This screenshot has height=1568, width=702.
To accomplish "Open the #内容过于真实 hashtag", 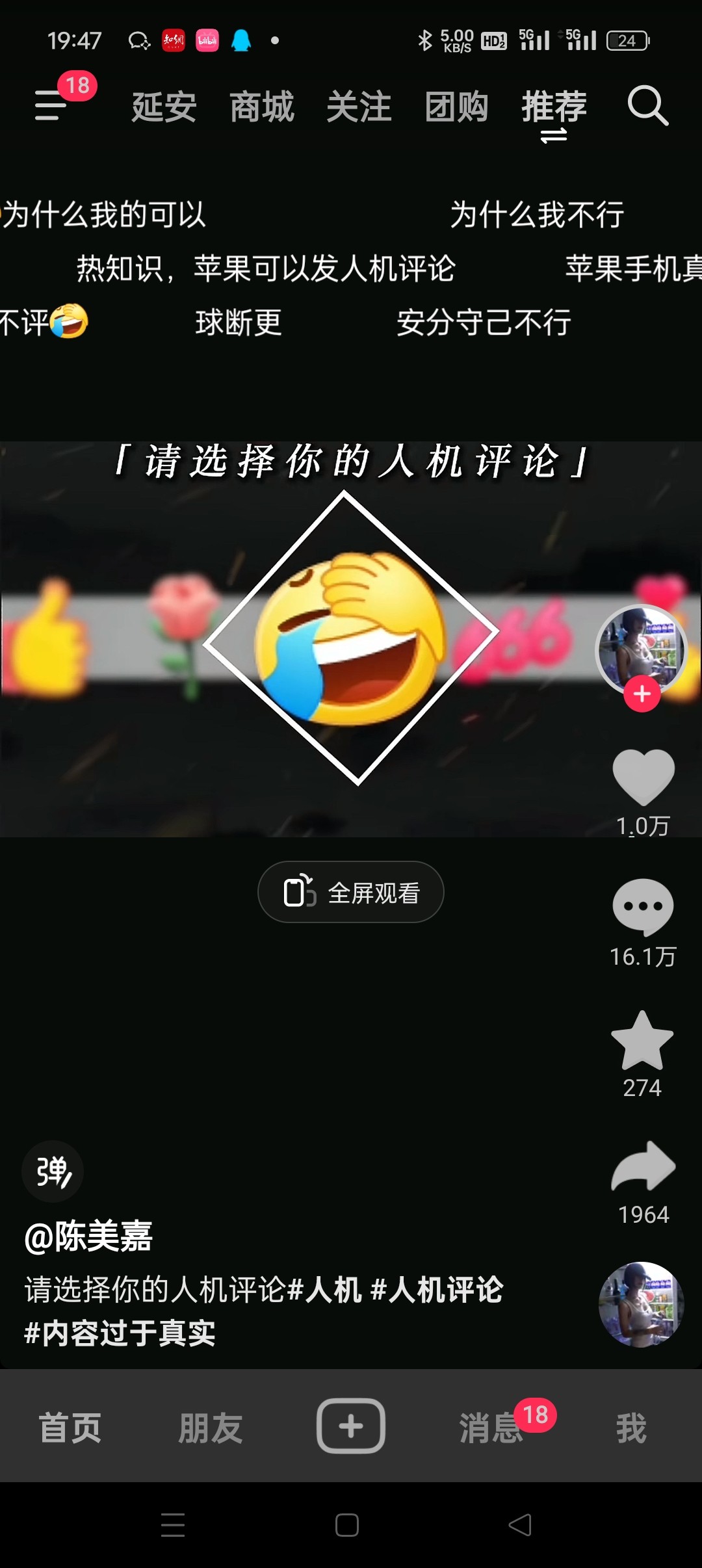I will point(120,1333).
